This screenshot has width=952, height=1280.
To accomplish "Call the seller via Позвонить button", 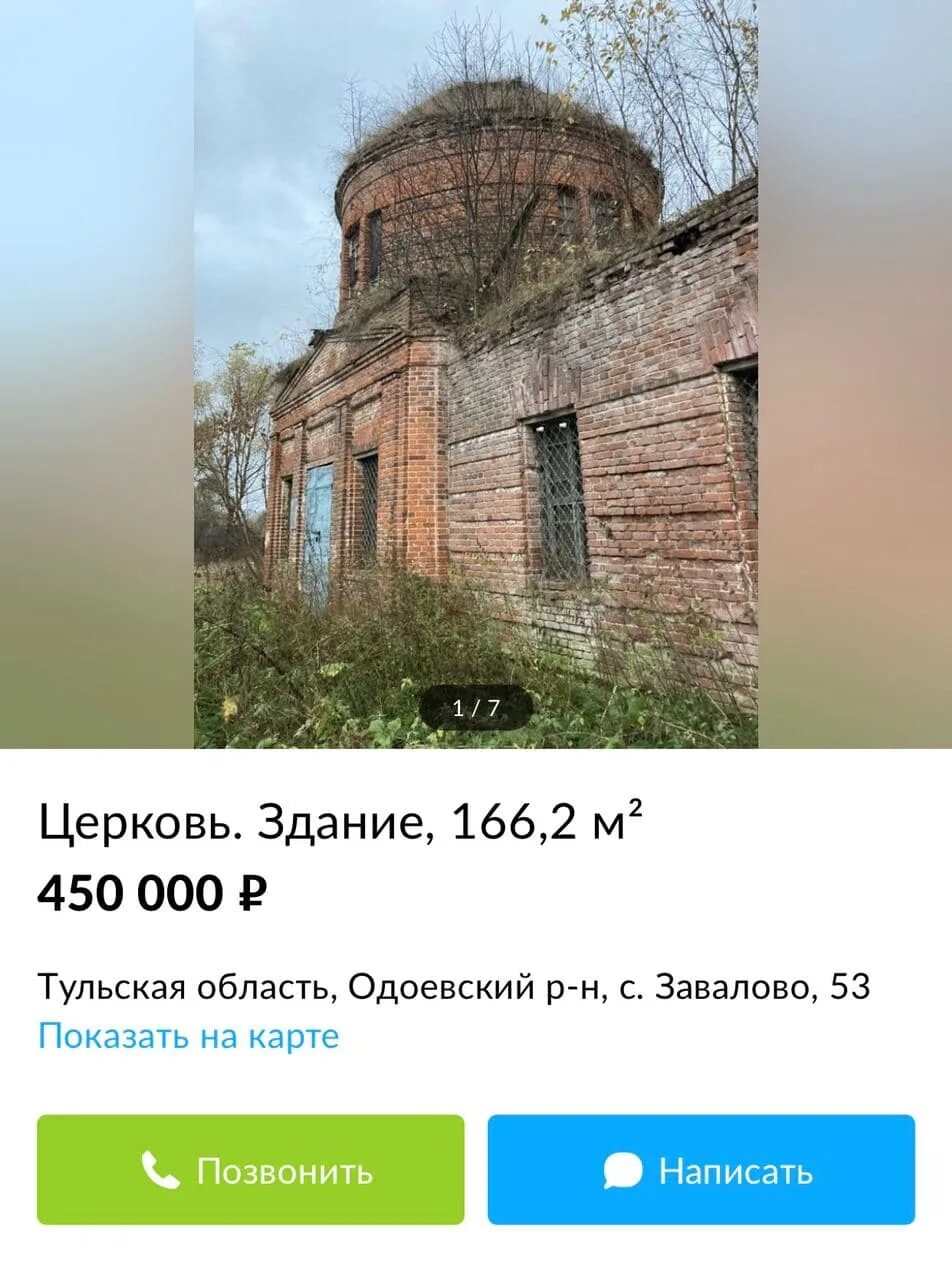I will click(x=251, y=1169).
